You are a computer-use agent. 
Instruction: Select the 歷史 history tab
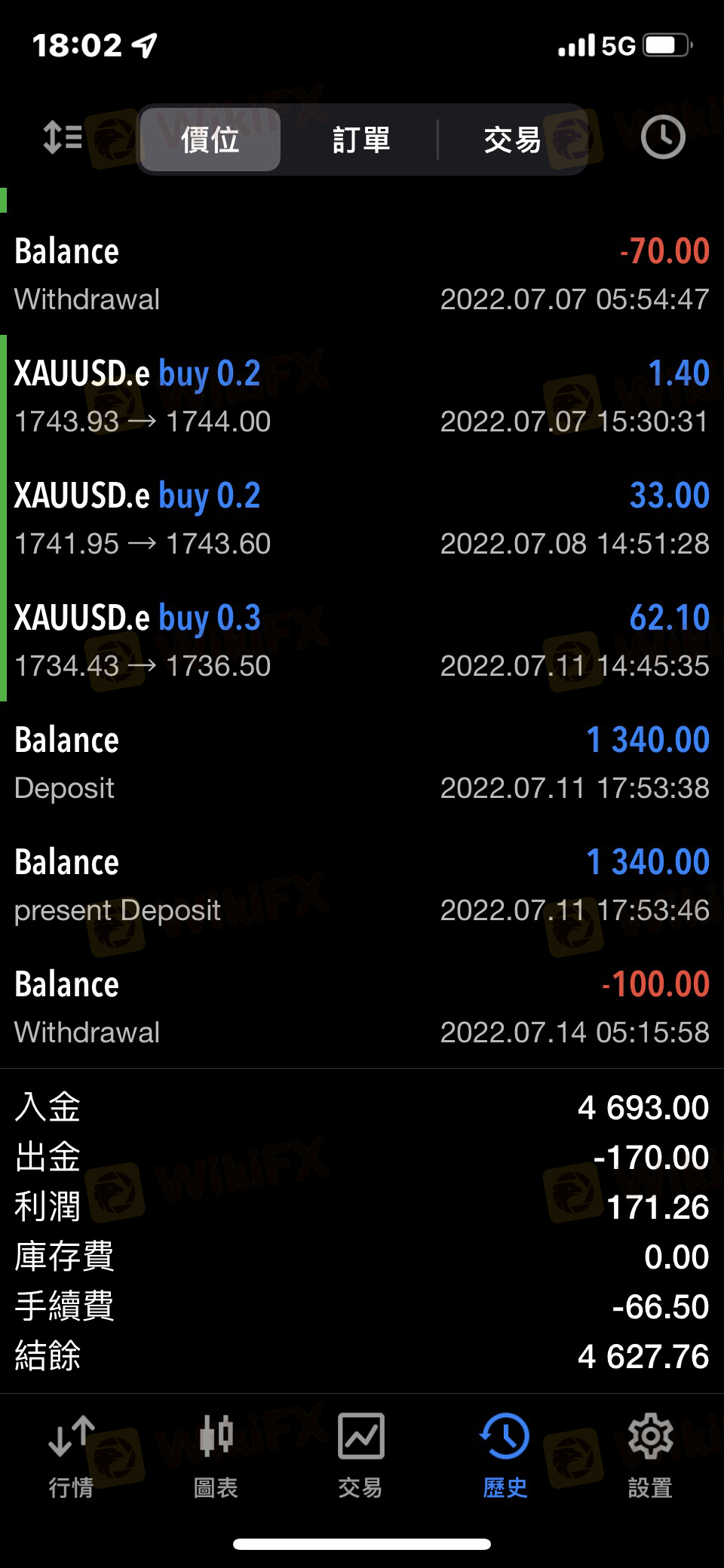[x=505, y=1456]
